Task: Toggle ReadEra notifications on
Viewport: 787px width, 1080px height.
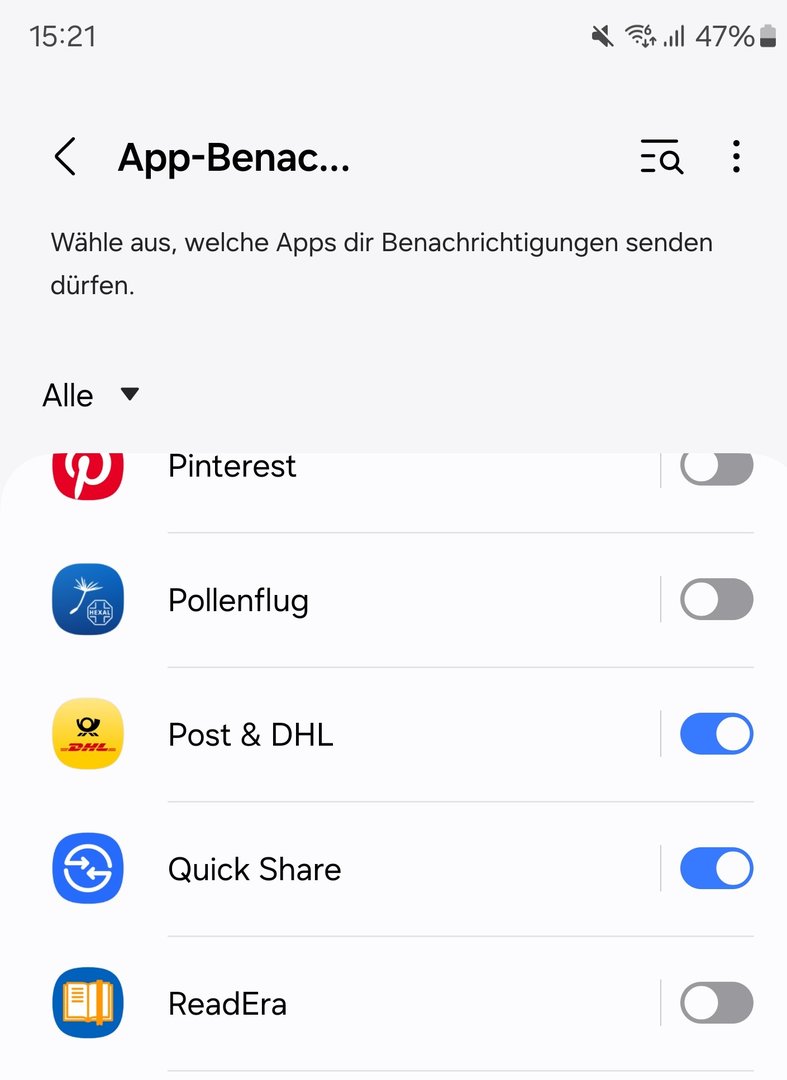Action: (x=716, y=1003)
